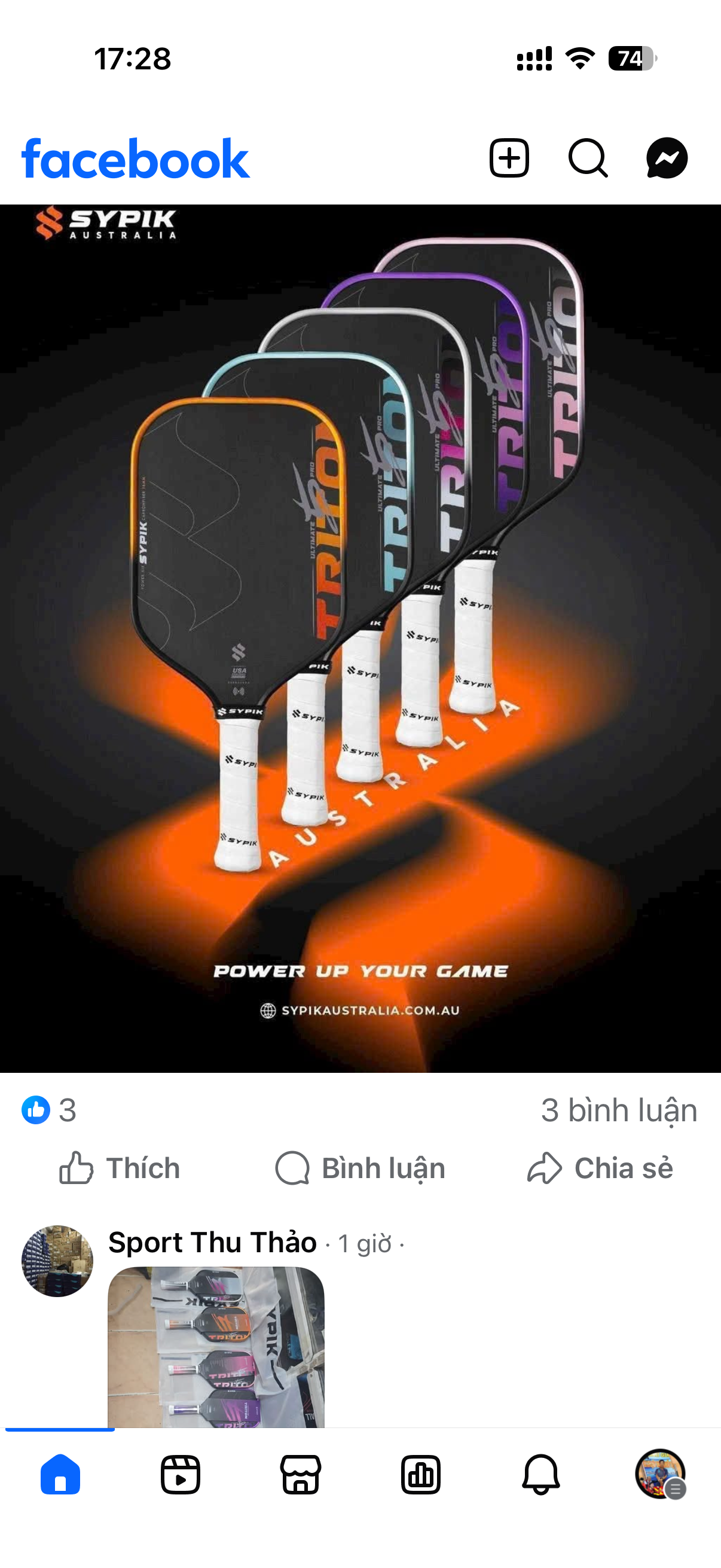
Task: Comment using Bình luận button
Action: 360,1168
